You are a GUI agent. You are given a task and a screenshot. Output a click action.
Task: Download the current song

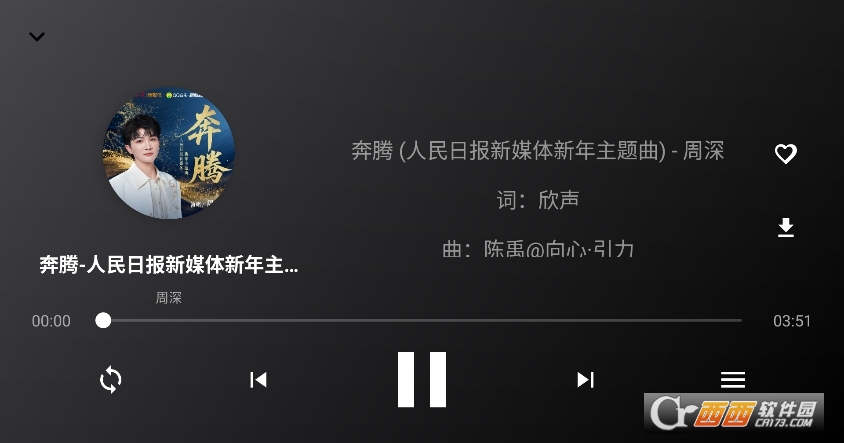tap(786, 228)
